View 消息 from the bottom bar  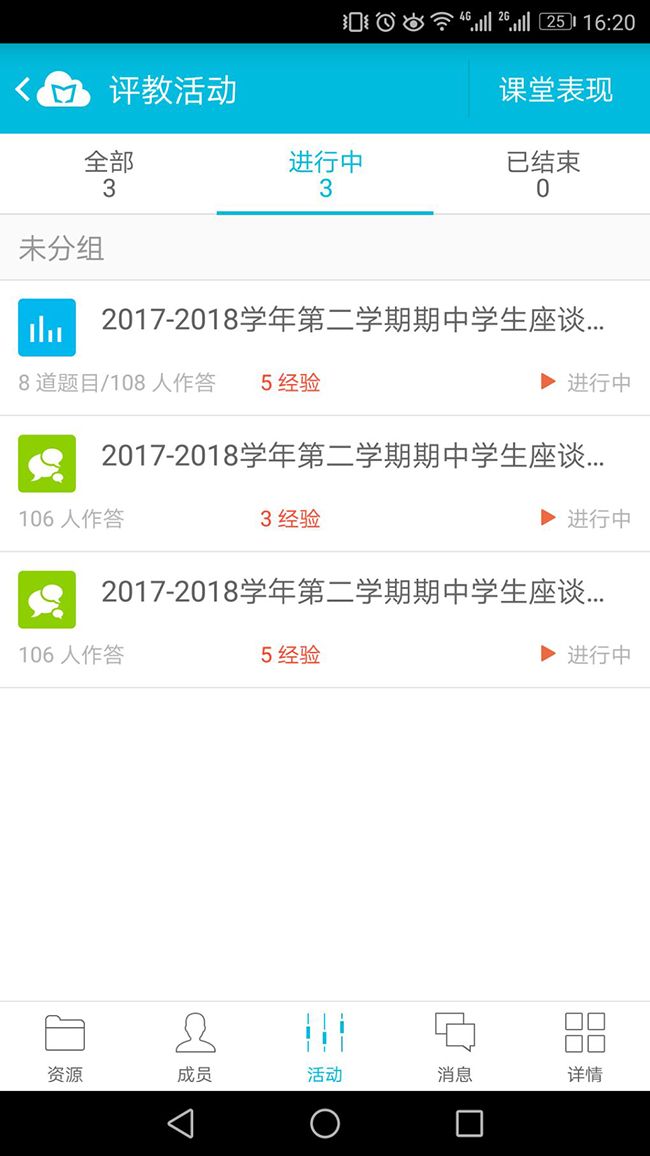pos(455,1047)
